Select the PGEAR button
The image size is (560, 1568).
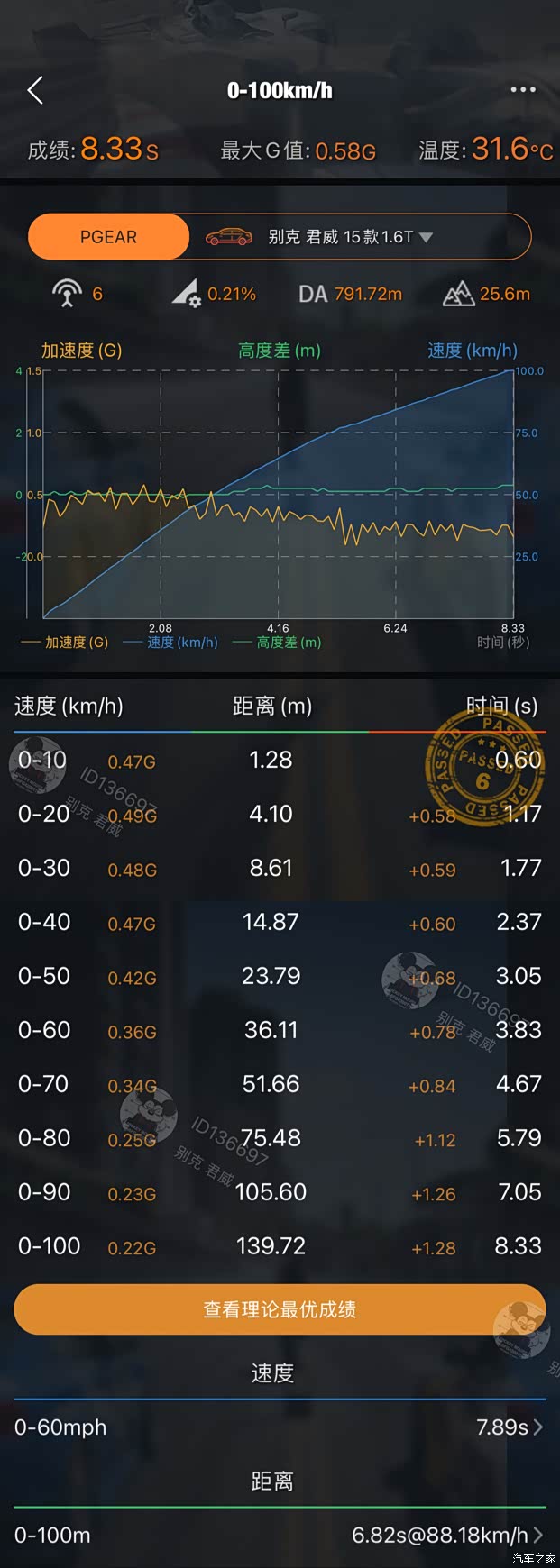pyautogui.click(x=109, y=237)
